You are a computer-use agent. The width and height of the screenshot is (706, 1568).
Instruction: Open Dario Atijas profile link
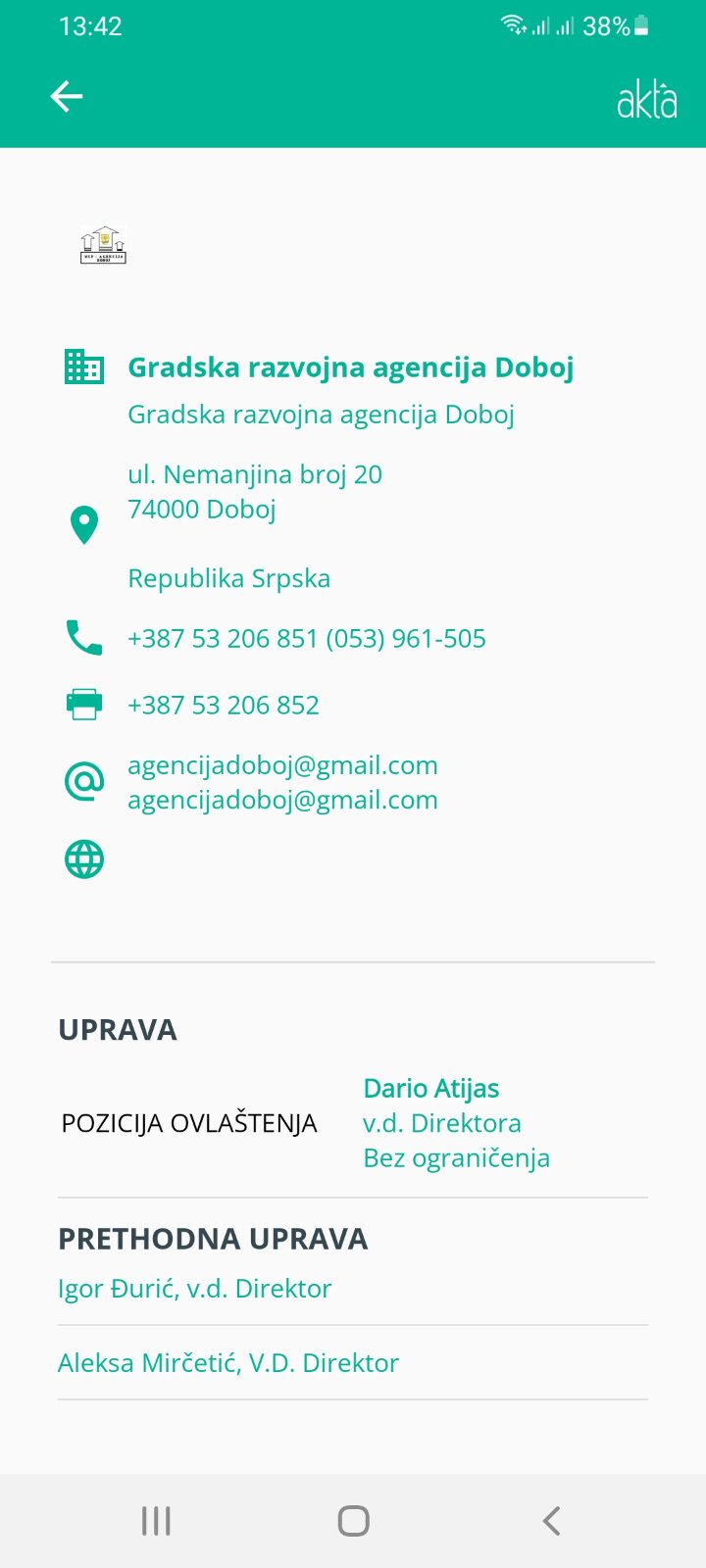(x=430, y=1089)
